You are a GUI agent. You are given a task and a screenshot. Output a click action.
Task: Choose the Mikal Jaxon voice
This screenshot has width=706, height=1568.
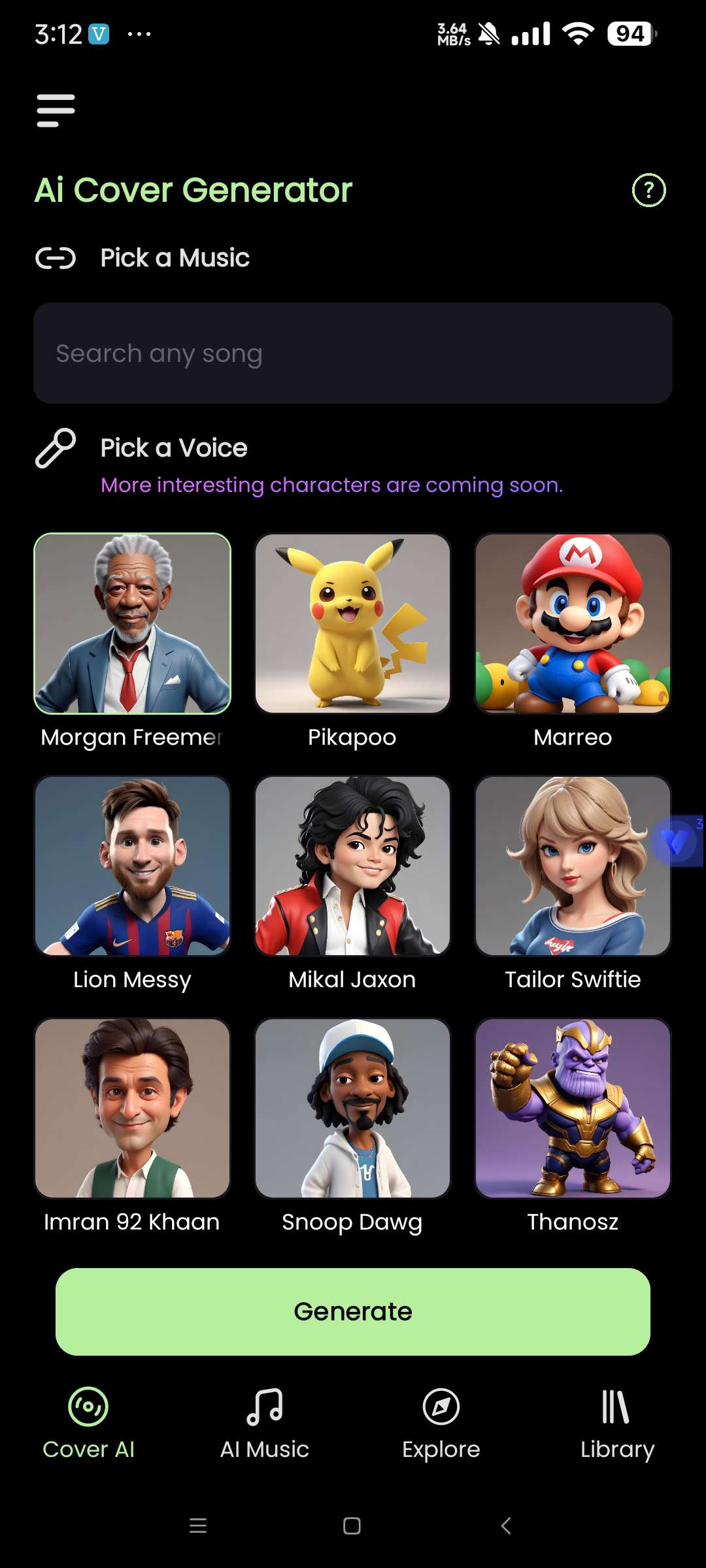pyautogui.click(x=352, y=866)
